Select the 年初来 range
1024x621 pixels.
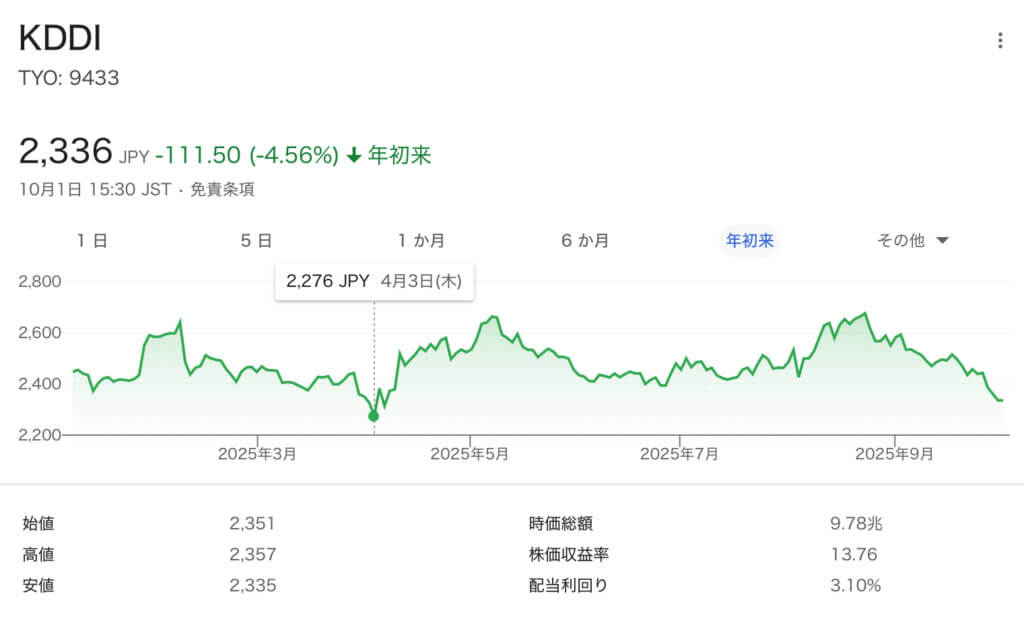750,240
